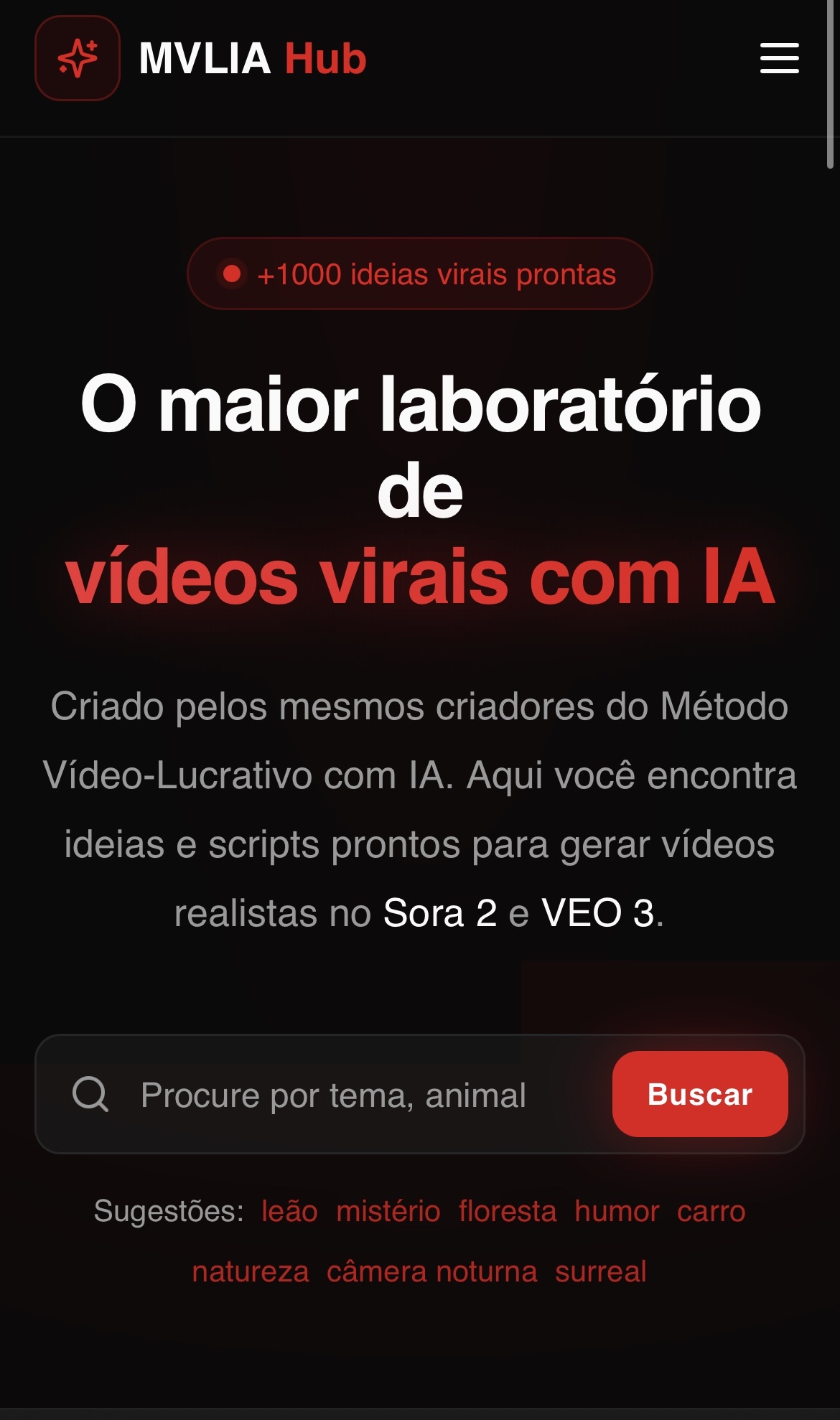Hit the Buscar button
The height and width of the screenshot is (1420, 840).
[x=699, y=1094]
